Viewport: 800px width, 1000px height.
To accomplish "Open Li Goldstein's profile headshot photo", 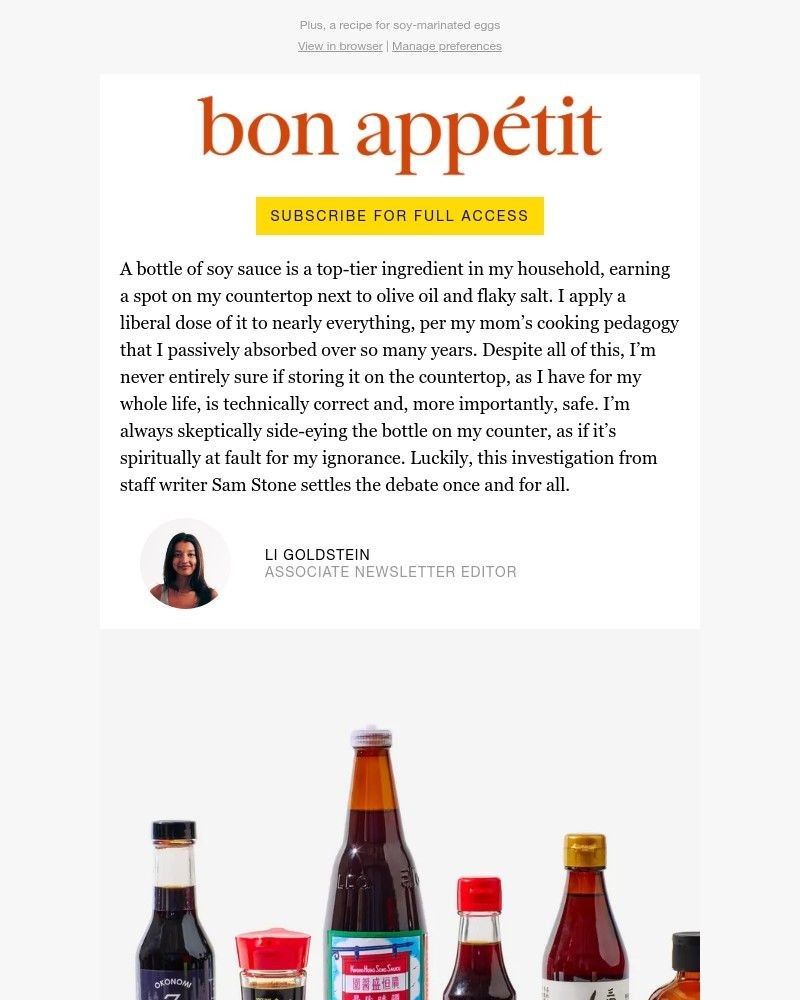I will tap(185, 563).
